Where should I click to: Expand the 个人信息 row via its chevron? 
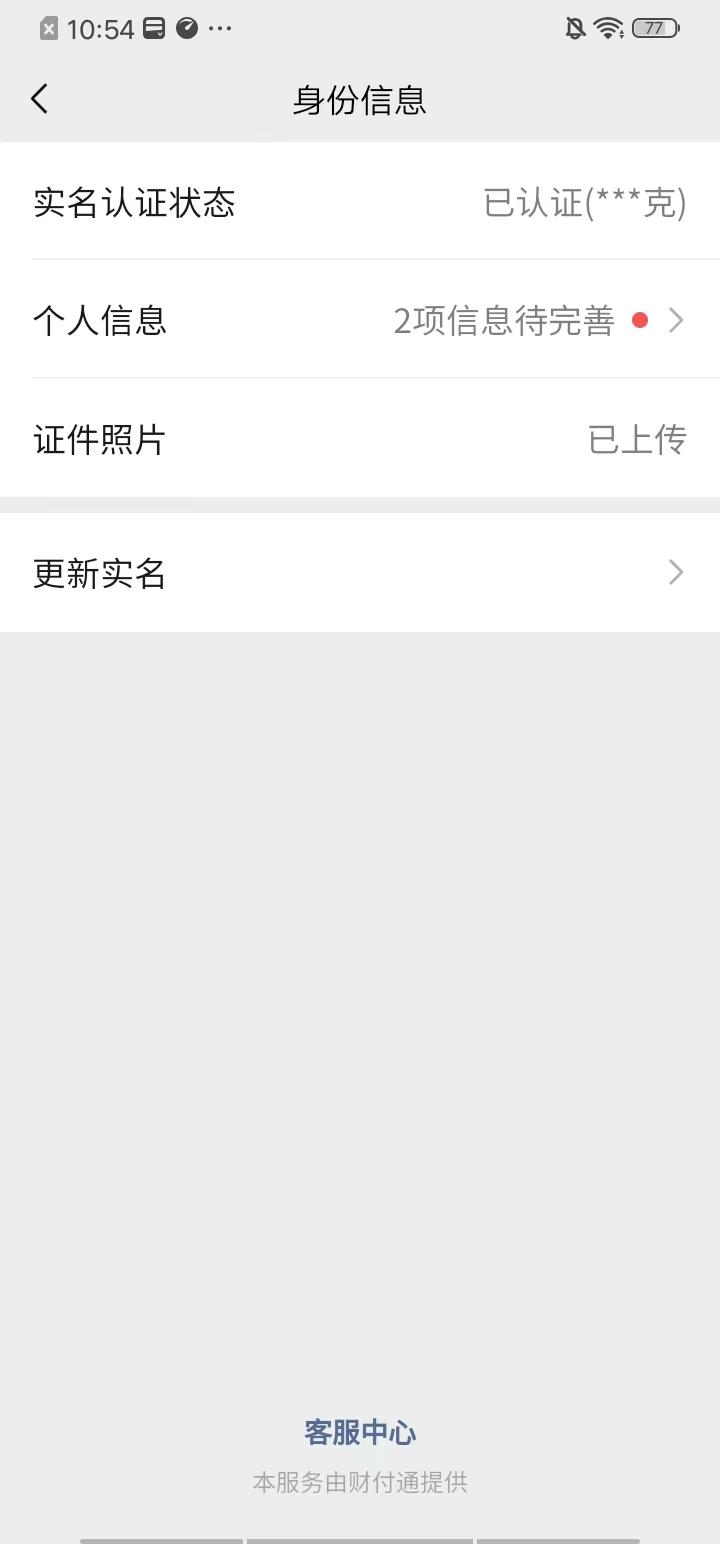[677, 319]
